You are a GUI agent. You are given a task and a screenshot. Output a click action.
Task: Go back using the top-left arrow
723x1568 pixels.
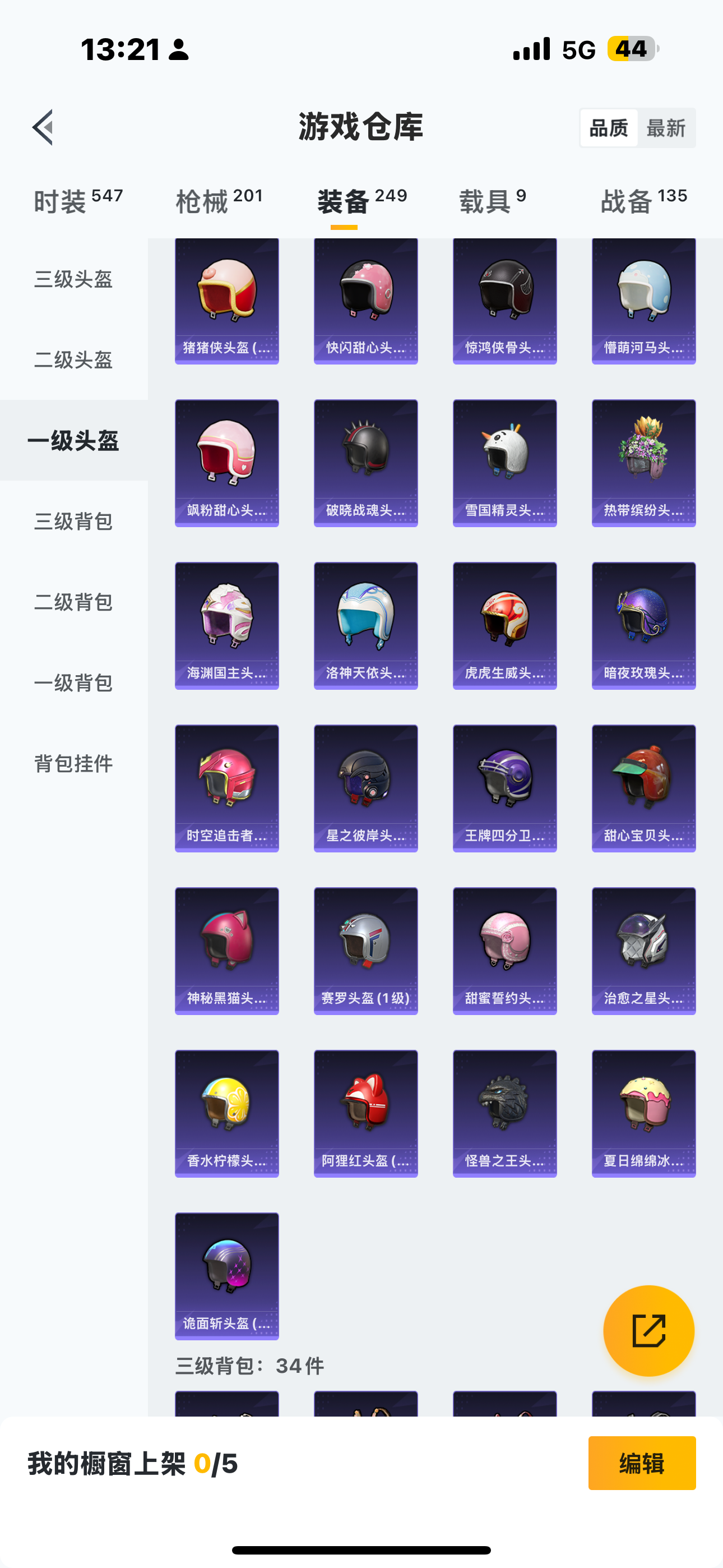43,127
